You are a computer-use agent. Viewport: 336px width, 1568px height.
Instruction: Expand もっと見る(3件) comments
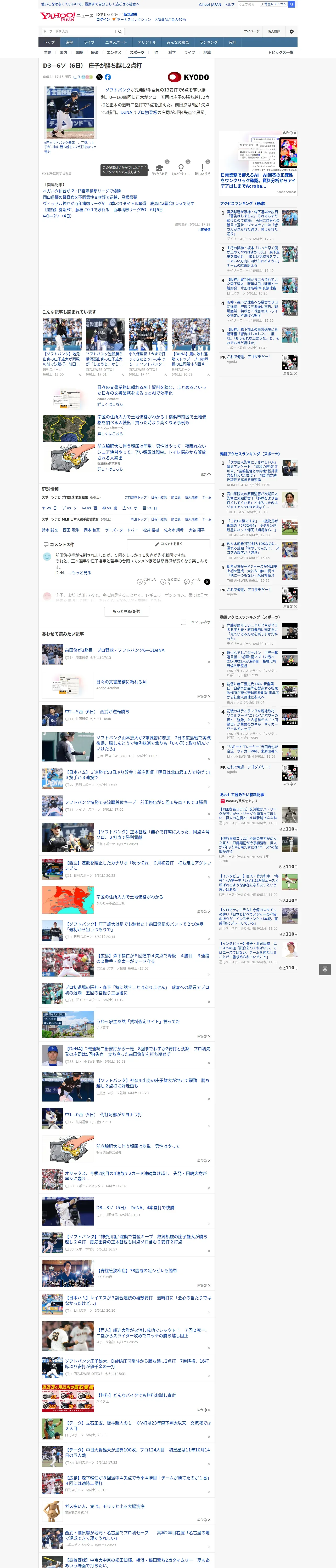127,612
